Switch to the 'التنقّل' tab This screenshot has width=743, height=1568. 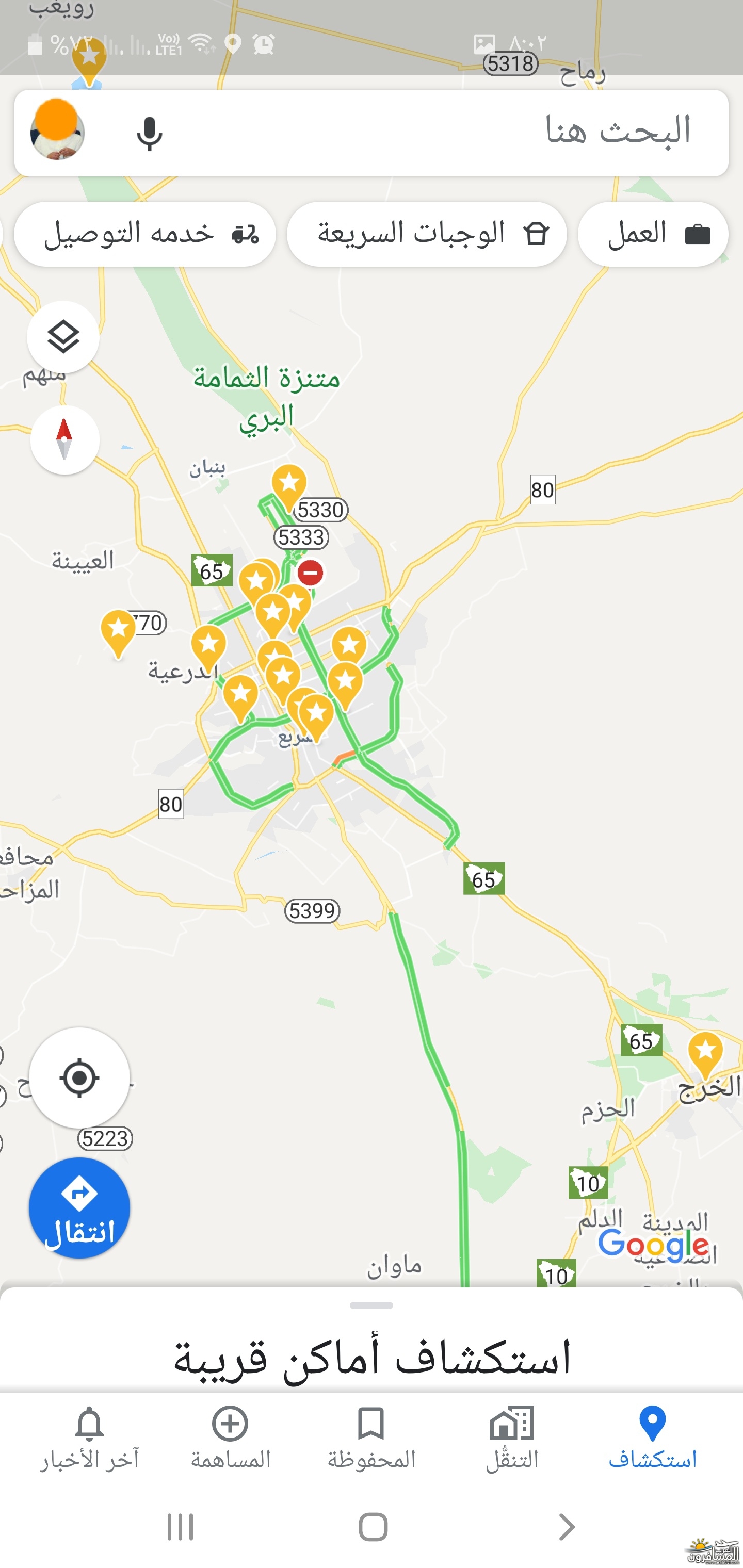pyautogui.click(x=511, y=1438)
